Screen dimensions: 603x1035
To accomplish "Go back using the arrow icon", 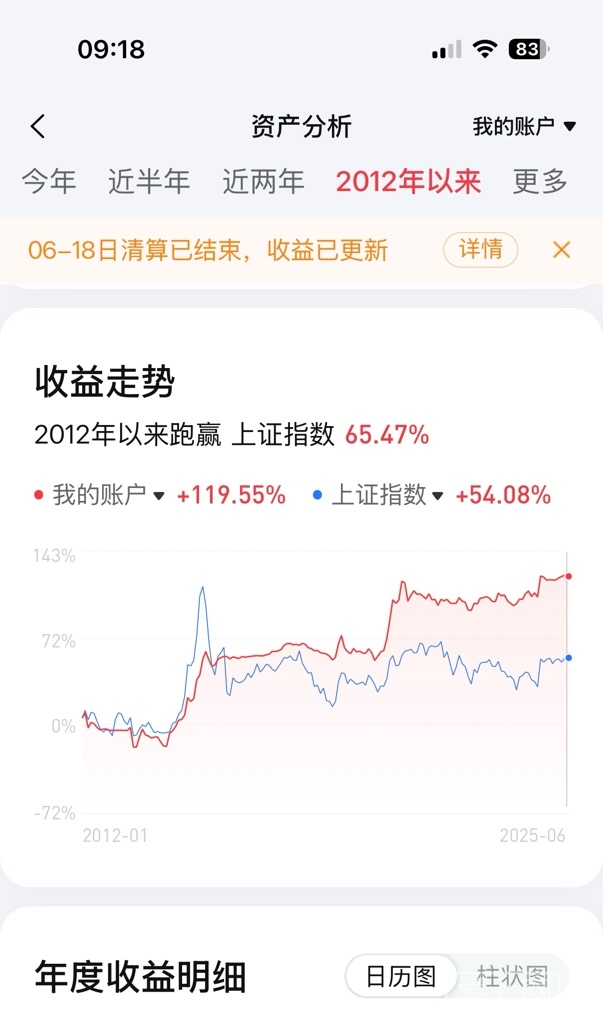I will pyautogui.click(x=38, y=127).
